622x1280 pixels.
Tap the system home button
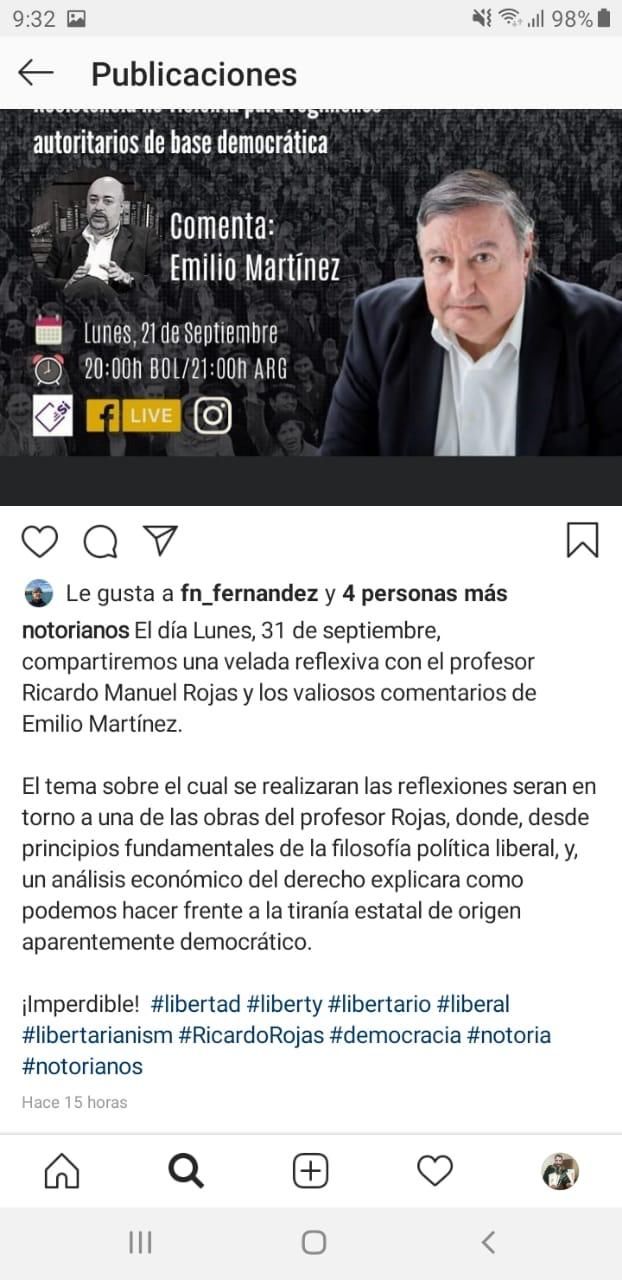pyautogui.click(x=313, y=1242)
